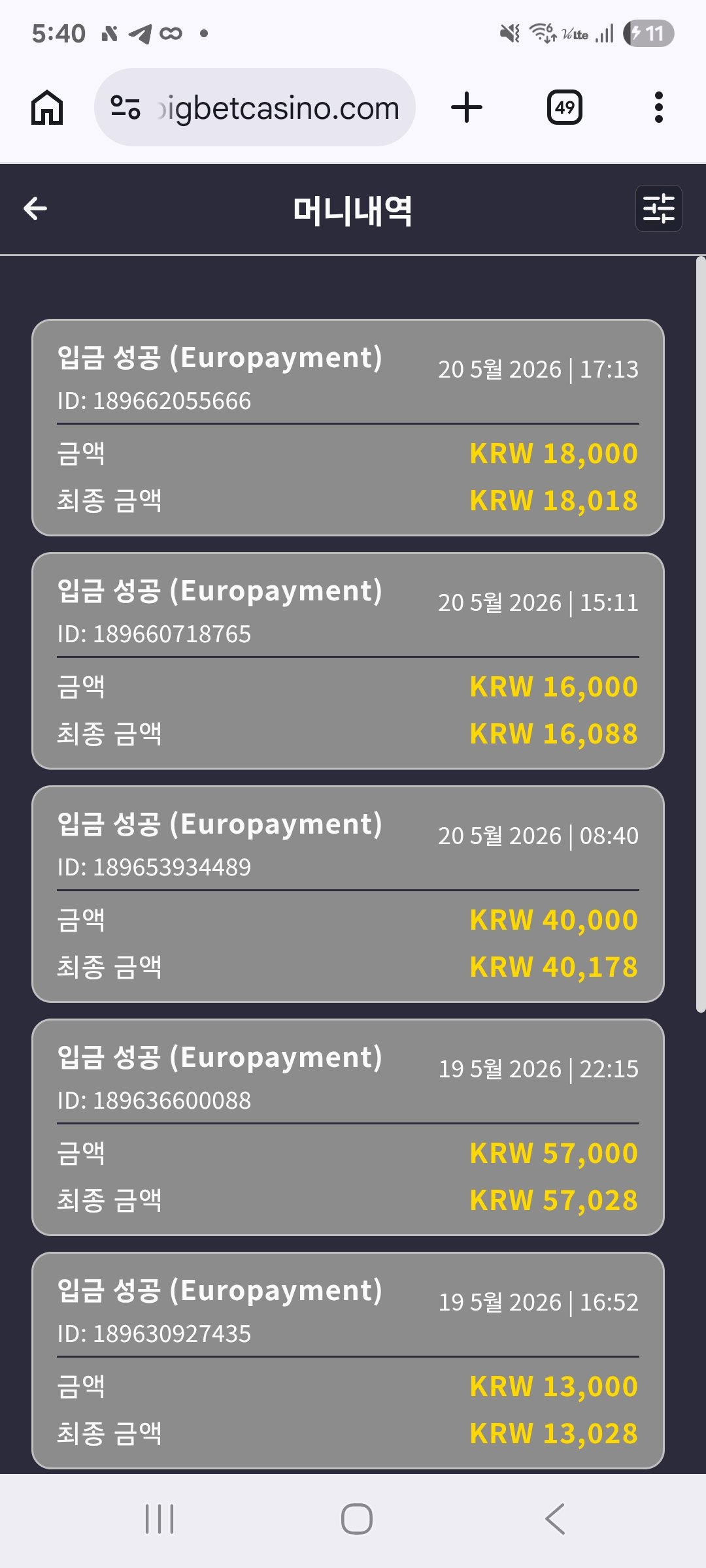Open deposit record ID 189630927435

pyautogui.click(x=348, y=1361)
